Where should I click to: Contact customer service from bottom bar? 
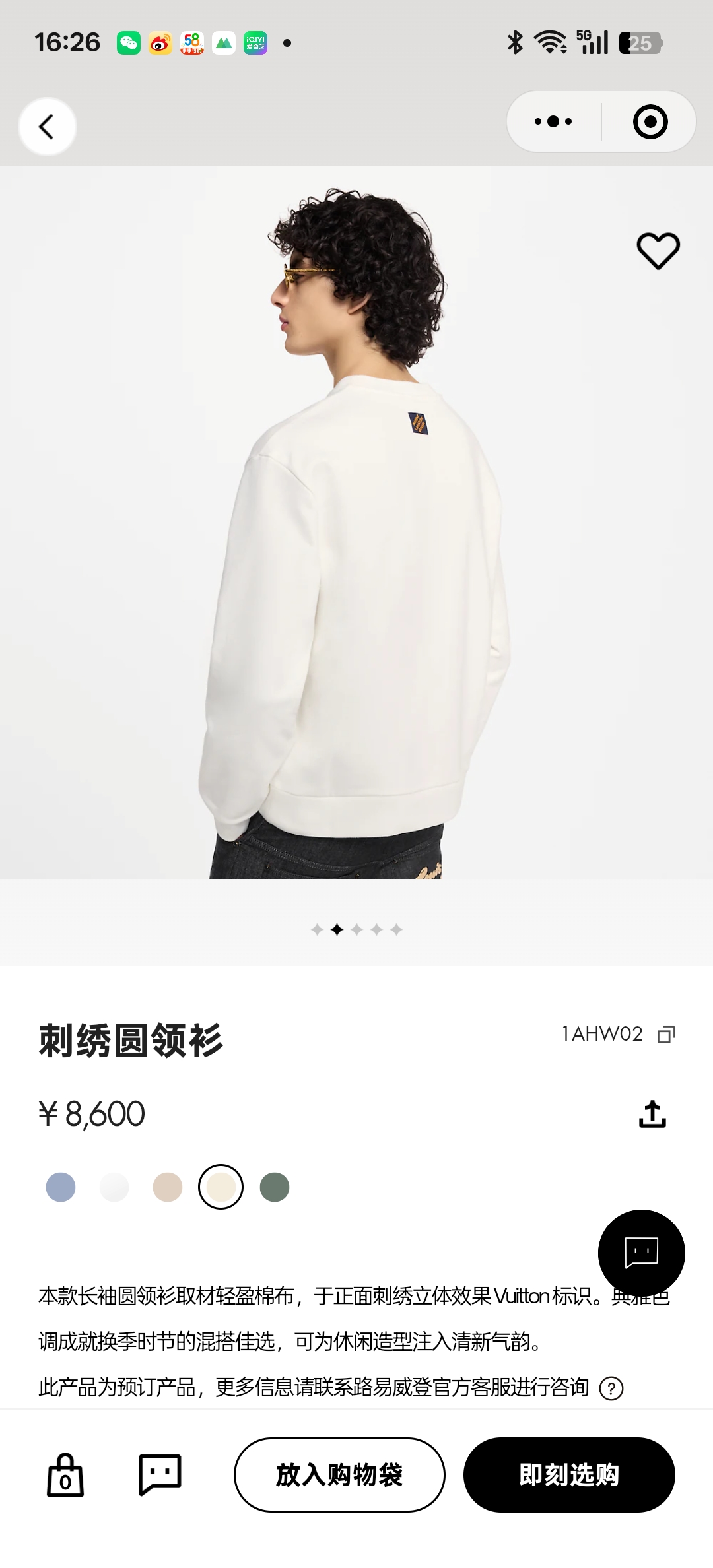(159, 1475)
